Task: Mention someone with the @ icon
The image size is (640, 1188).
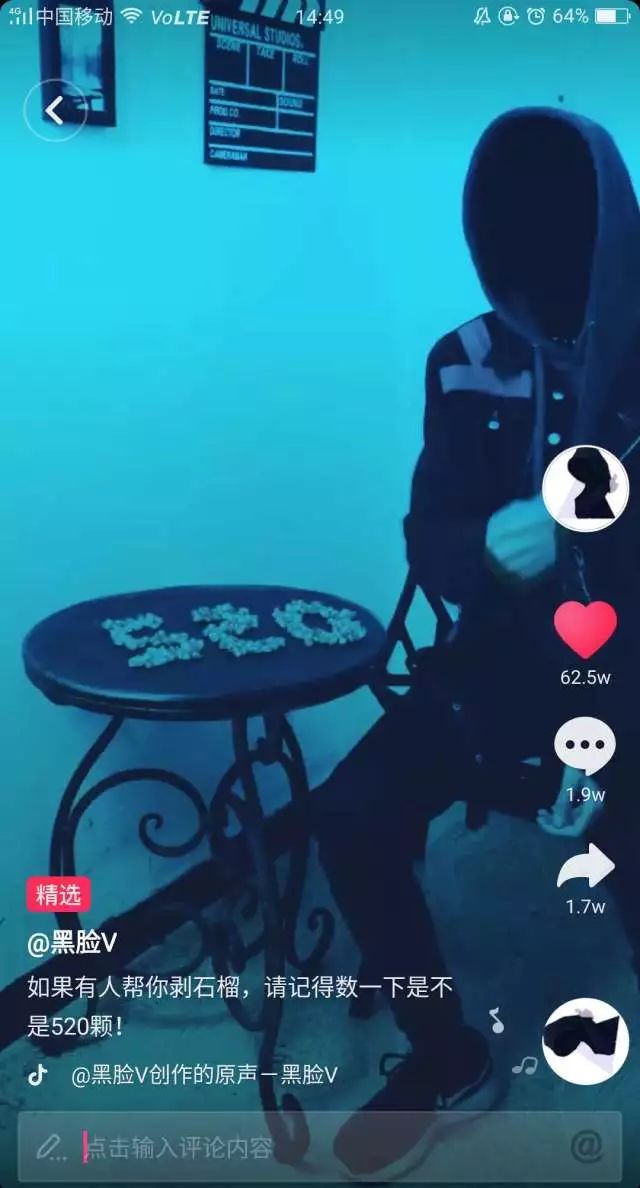Action: click(586, 1147)
